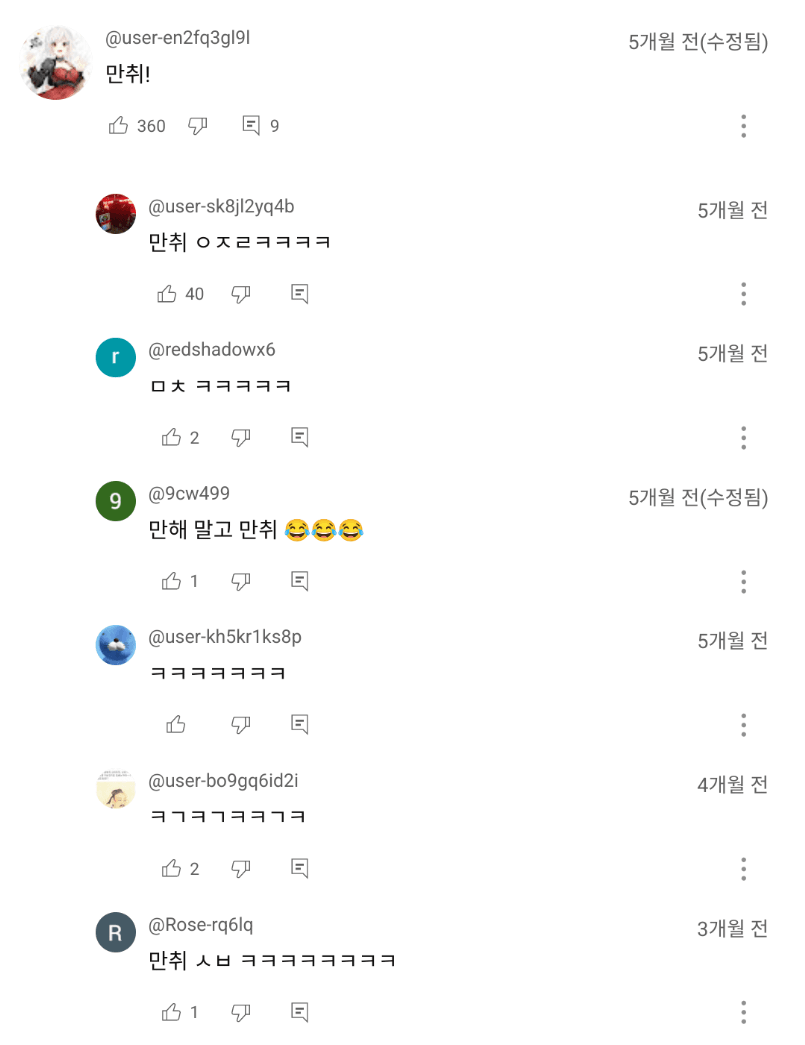The image size is (805, 1045).
Task: Open more options for @user-bo9gq6id2i's reply
Action: click(x=744, y=869)
